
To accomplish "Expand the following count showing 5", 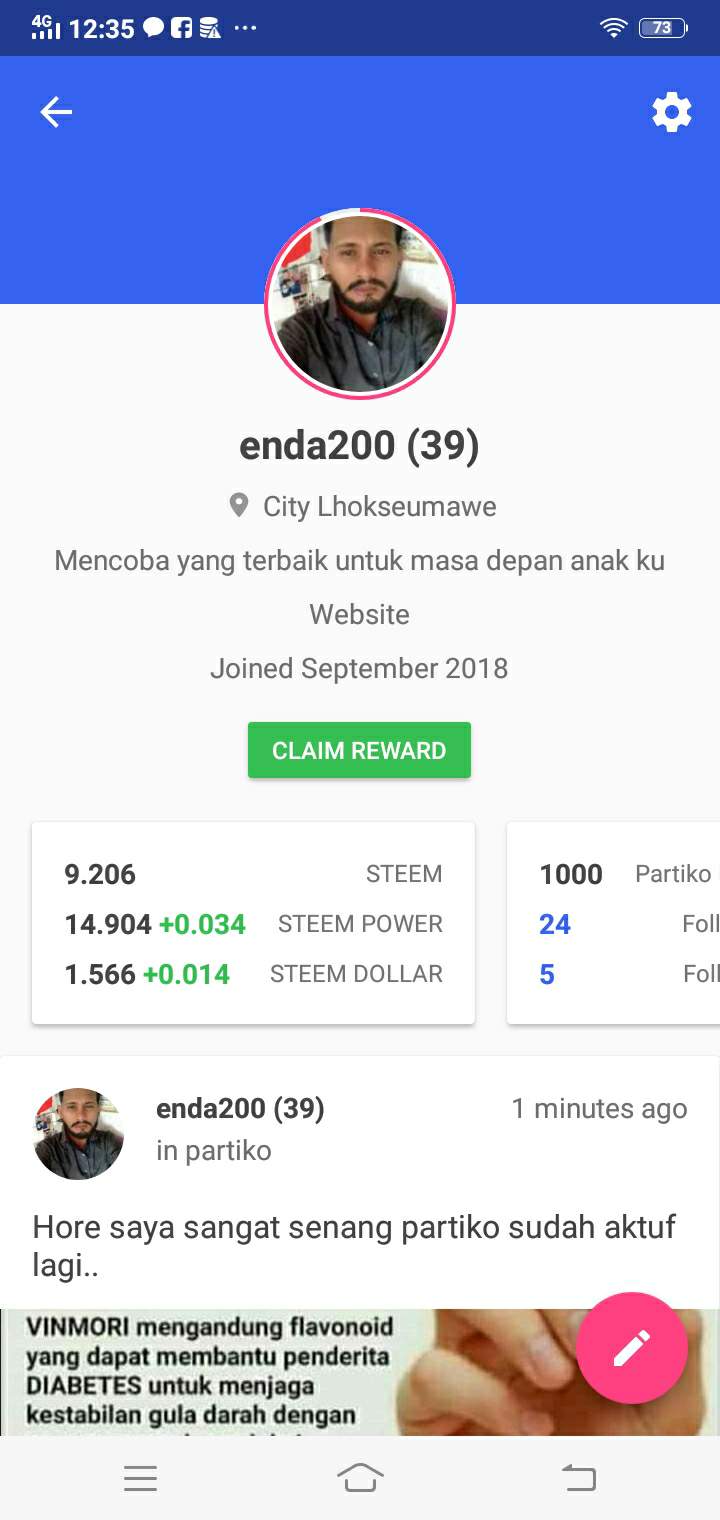I will point(547,974).
